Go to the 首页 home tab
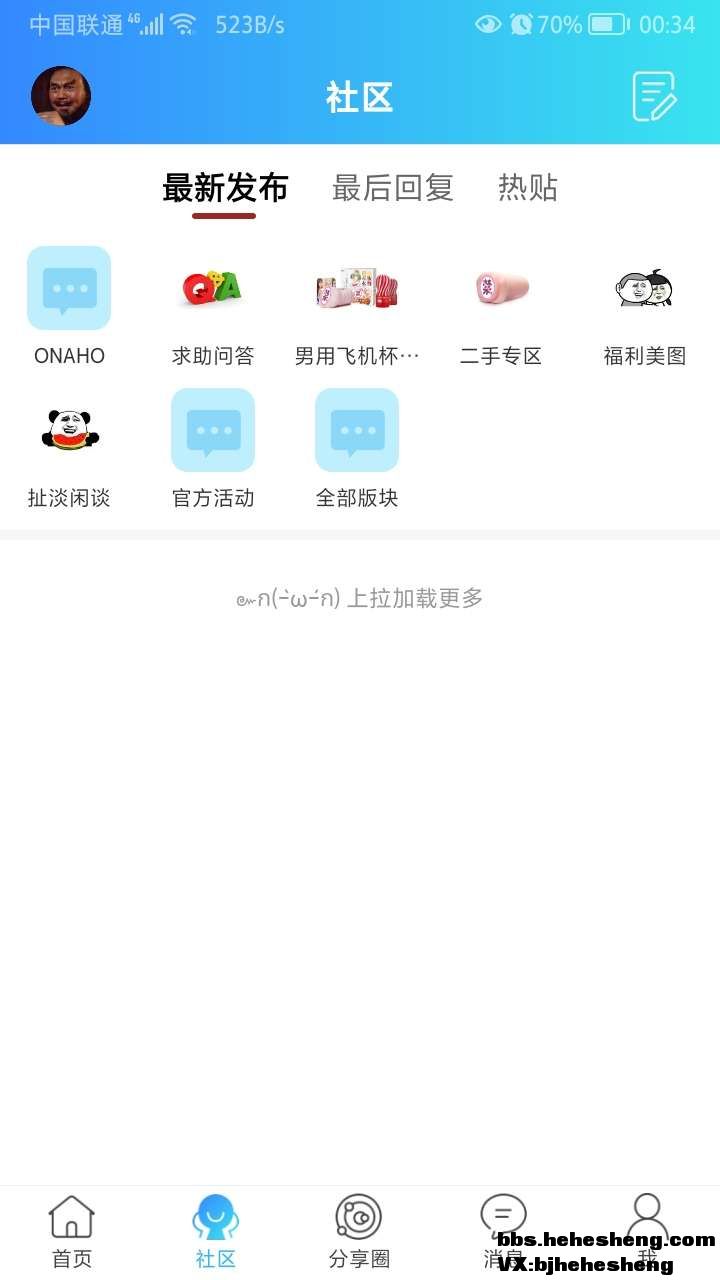720x1280 pixels. click(72, 1231)
